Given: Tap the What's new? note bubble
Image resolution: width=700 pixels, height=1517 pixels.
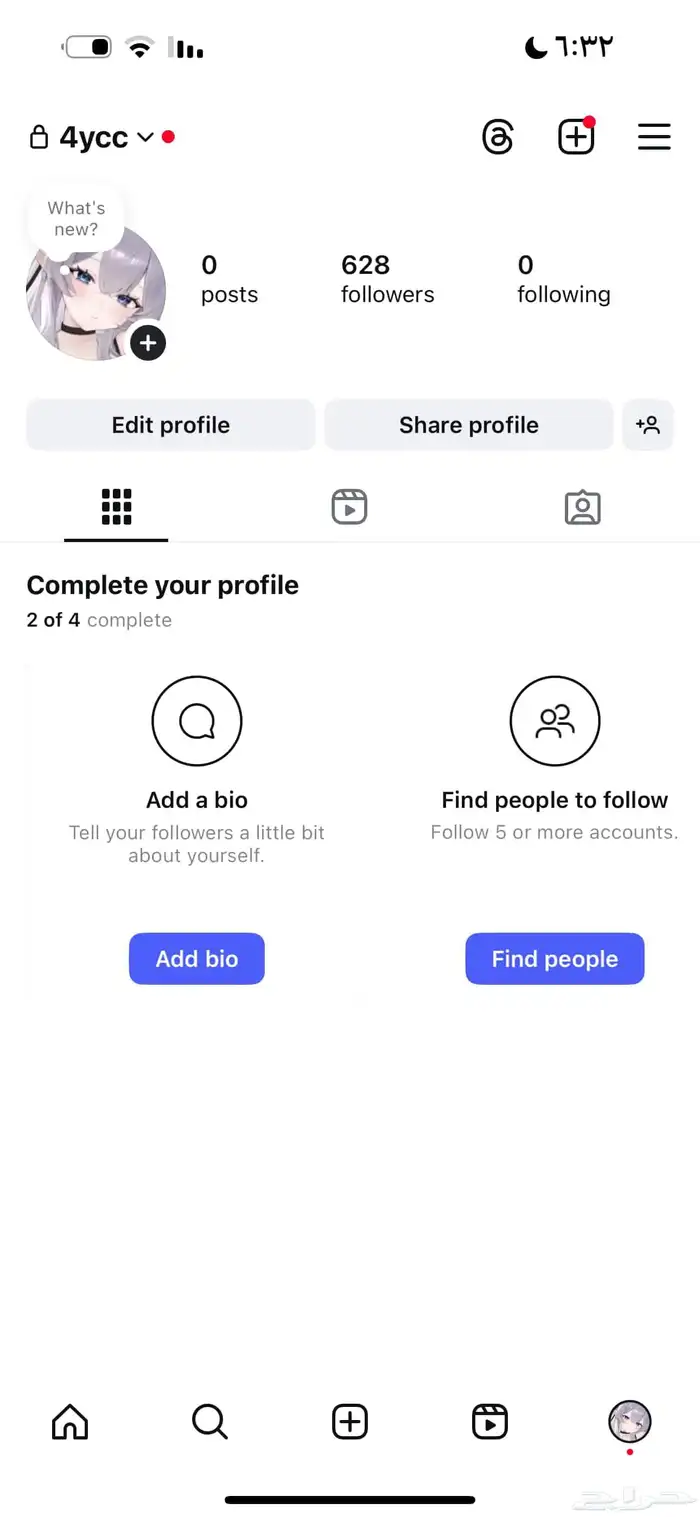Looking at the screenshot, I should click(76, 218).
